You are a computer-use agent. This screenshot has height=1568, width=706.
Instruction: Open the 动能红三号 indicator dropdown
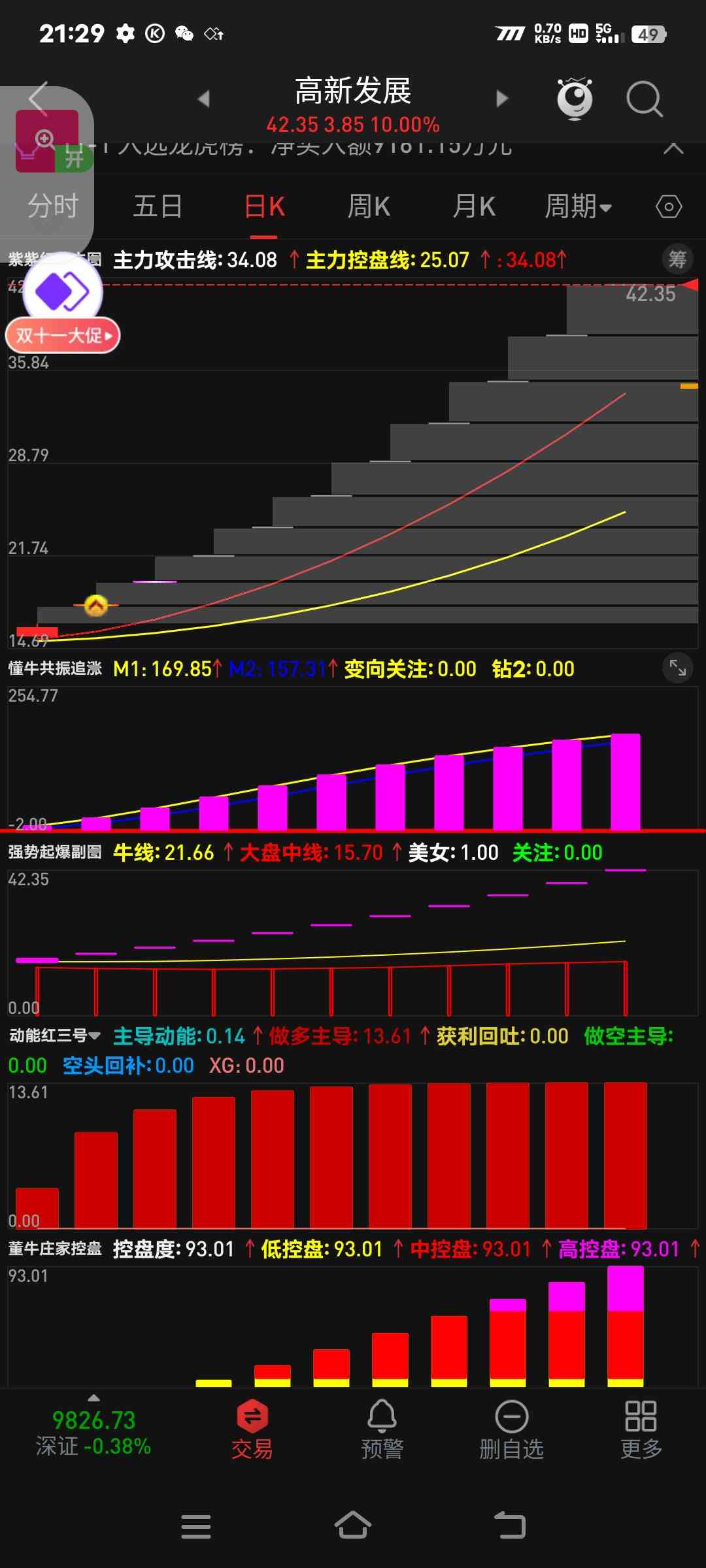click(55, 1036)
